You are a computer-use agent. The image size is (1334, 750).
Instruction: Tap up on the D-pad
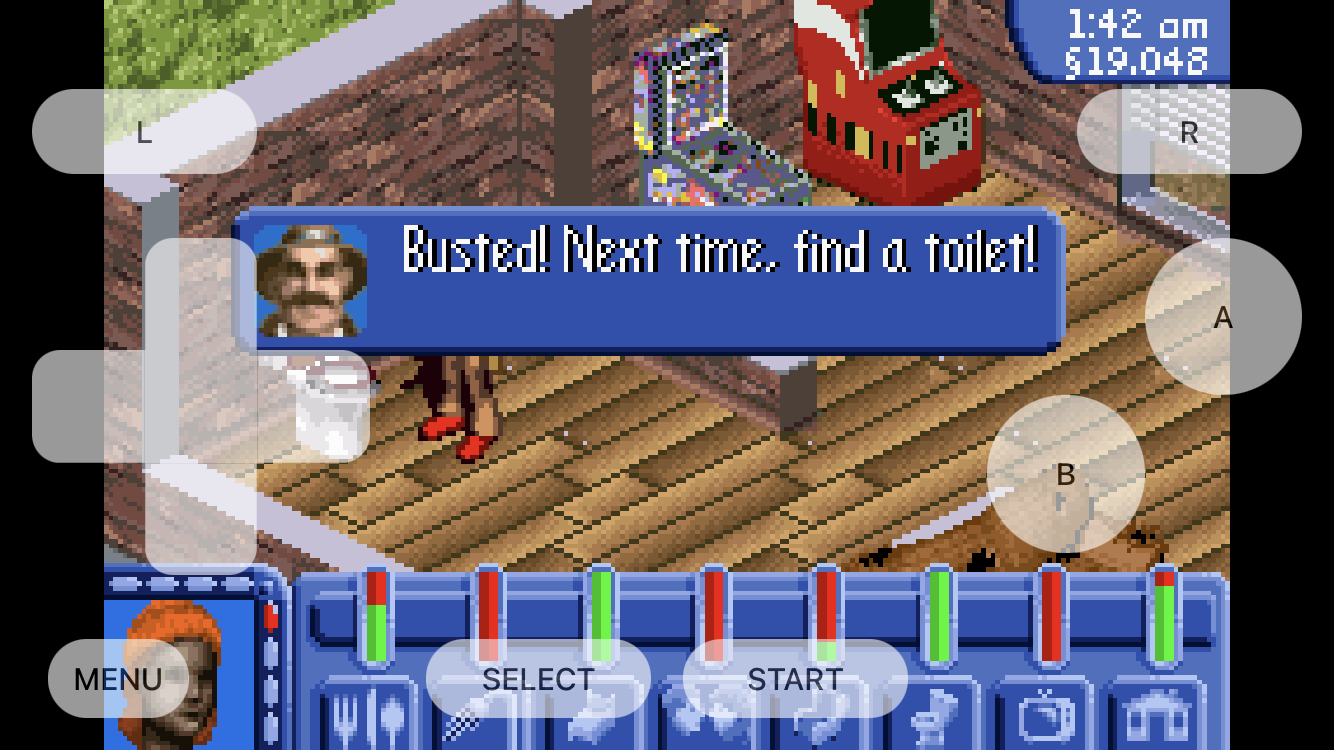(x=201, y=290)
